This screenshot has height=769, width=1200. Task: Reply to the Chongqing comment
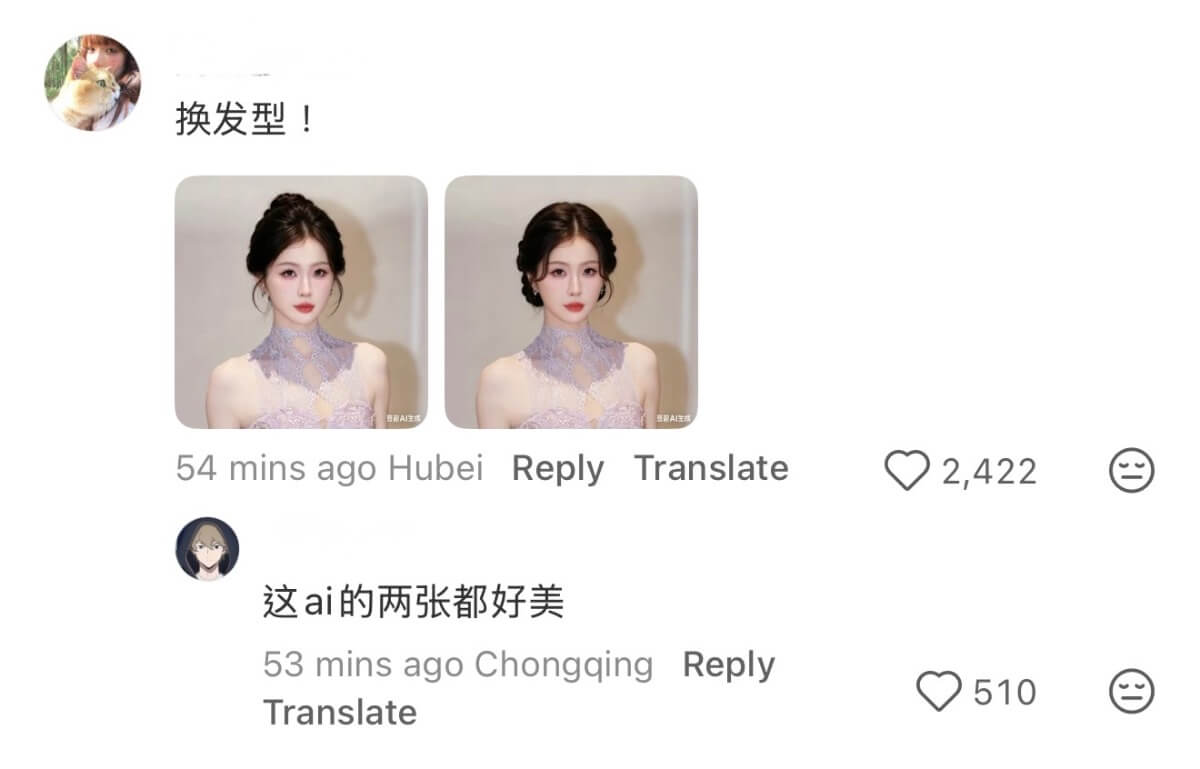coord(728,665)
